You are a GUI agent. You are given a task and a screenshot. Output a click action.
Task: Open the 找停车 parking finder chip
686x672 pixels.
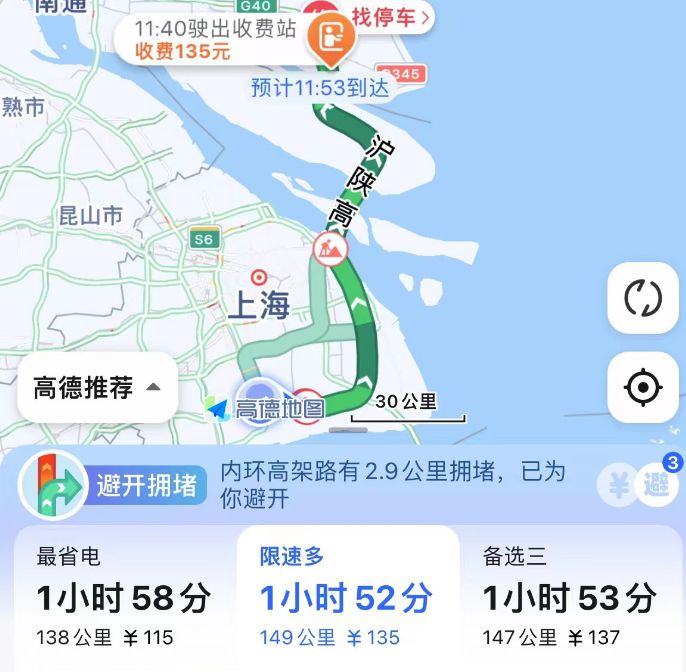[390, 17]
